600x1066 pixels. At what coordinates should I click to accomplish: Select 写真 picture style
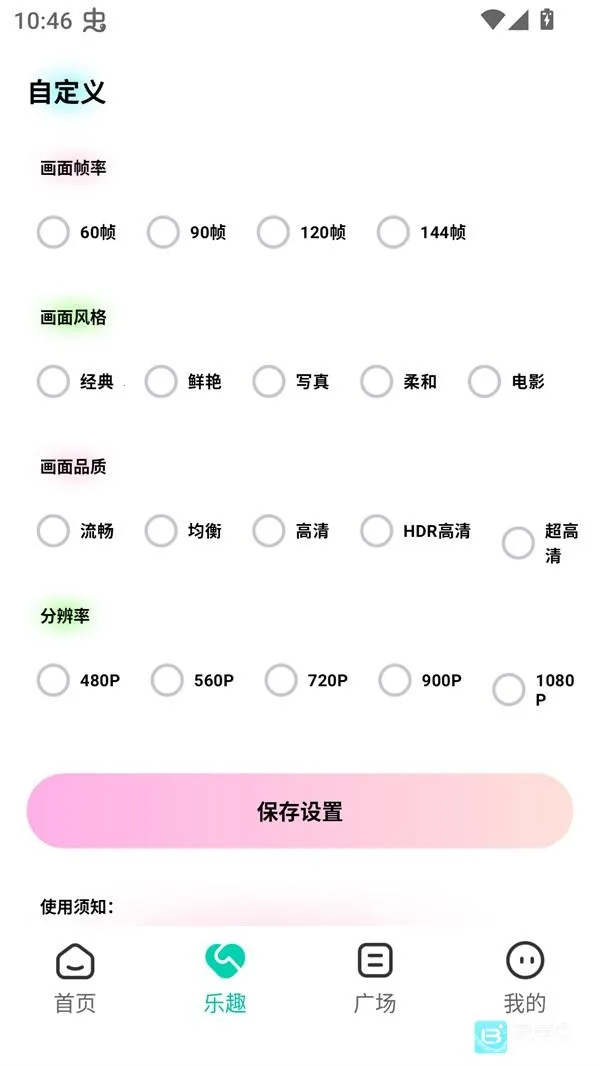tap(269, 381)
